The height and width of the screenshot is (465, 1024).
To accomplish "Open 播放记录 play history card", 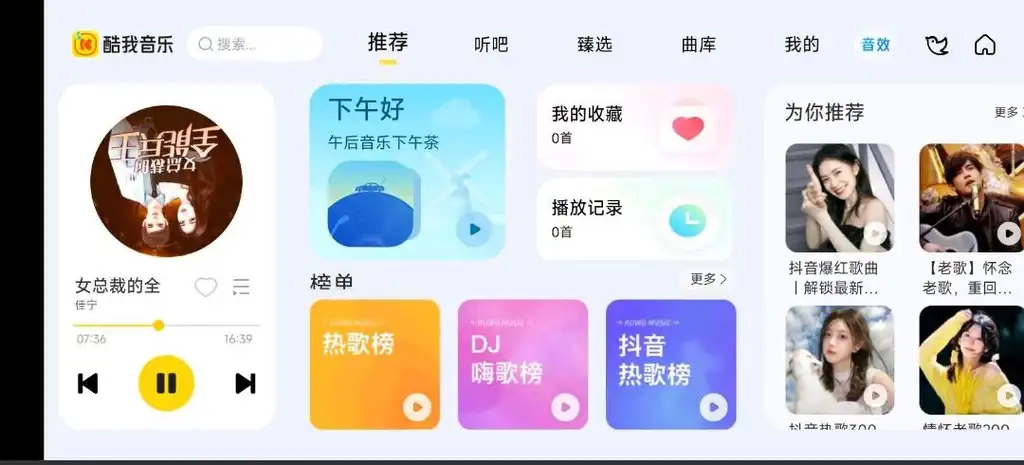I will click(x=634, y=219).
